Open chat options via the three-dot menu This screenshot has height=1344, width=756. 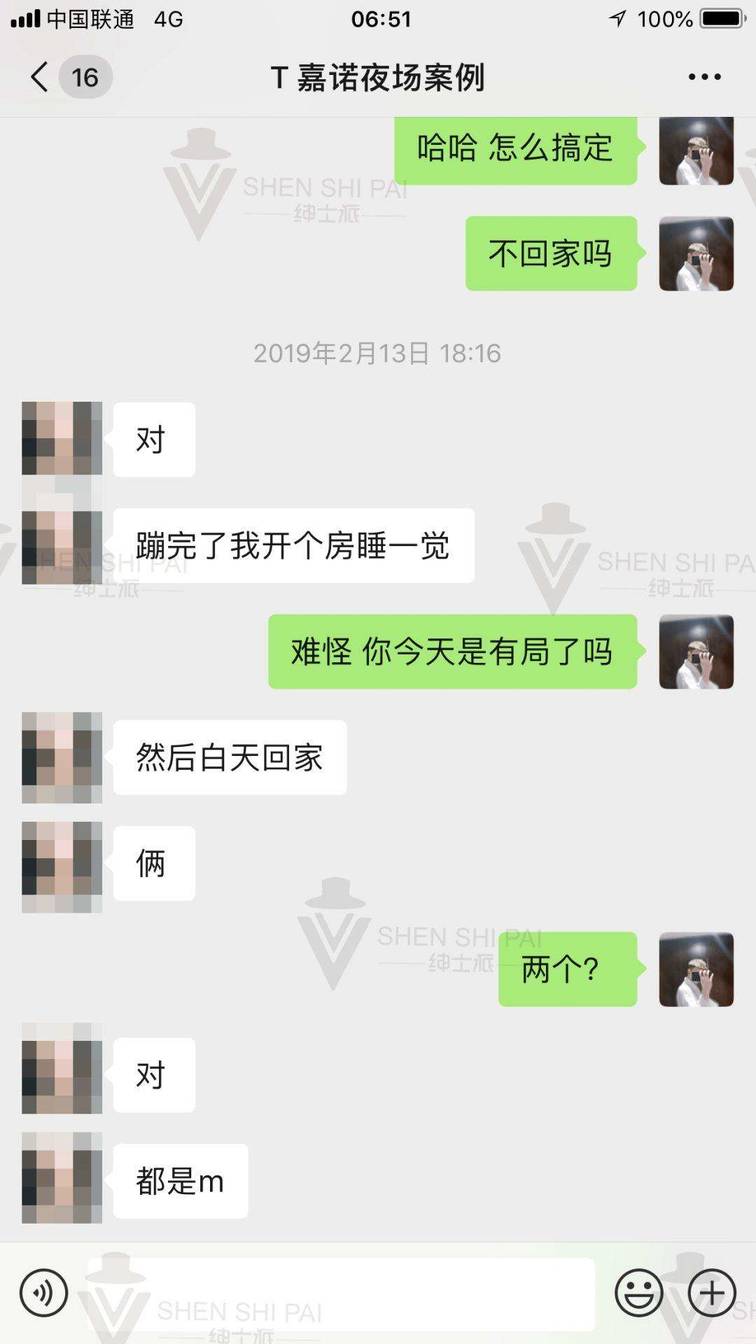point(705,76)
